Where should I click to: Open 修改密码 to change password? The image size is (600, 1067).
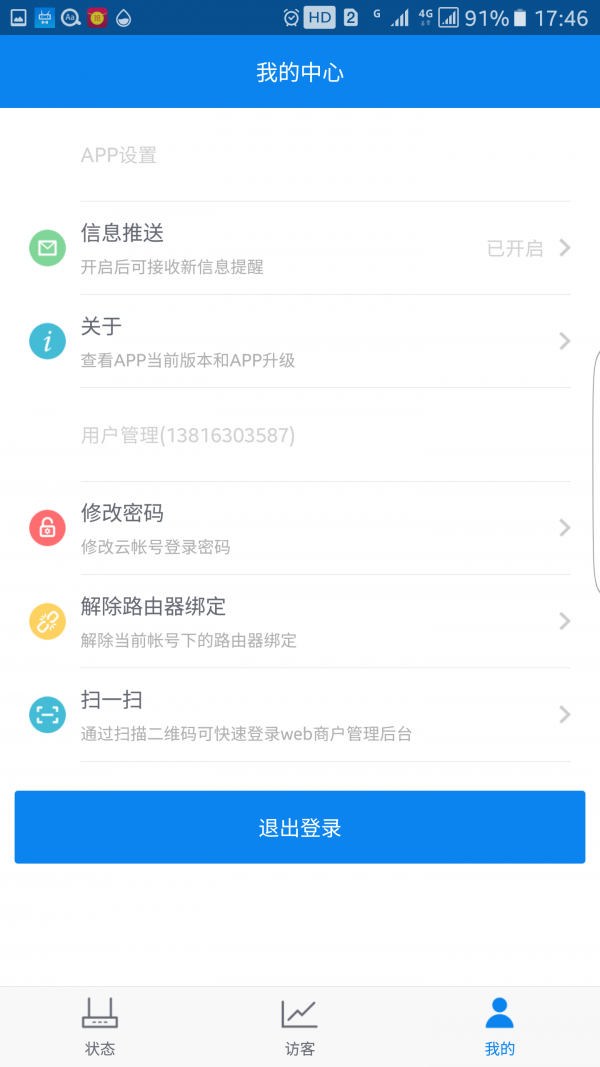click(300, 528)
